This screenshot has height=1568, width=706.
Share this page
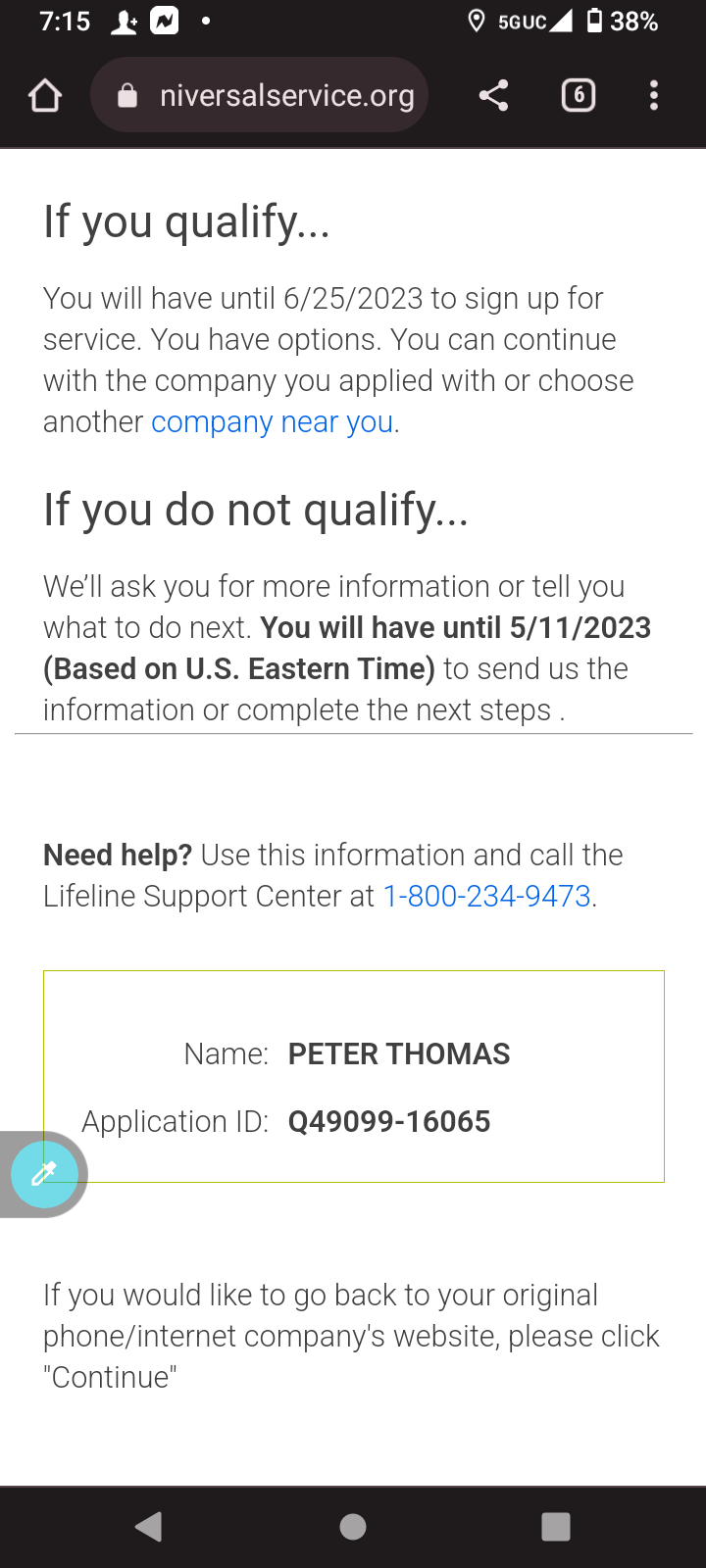(493, 95)
